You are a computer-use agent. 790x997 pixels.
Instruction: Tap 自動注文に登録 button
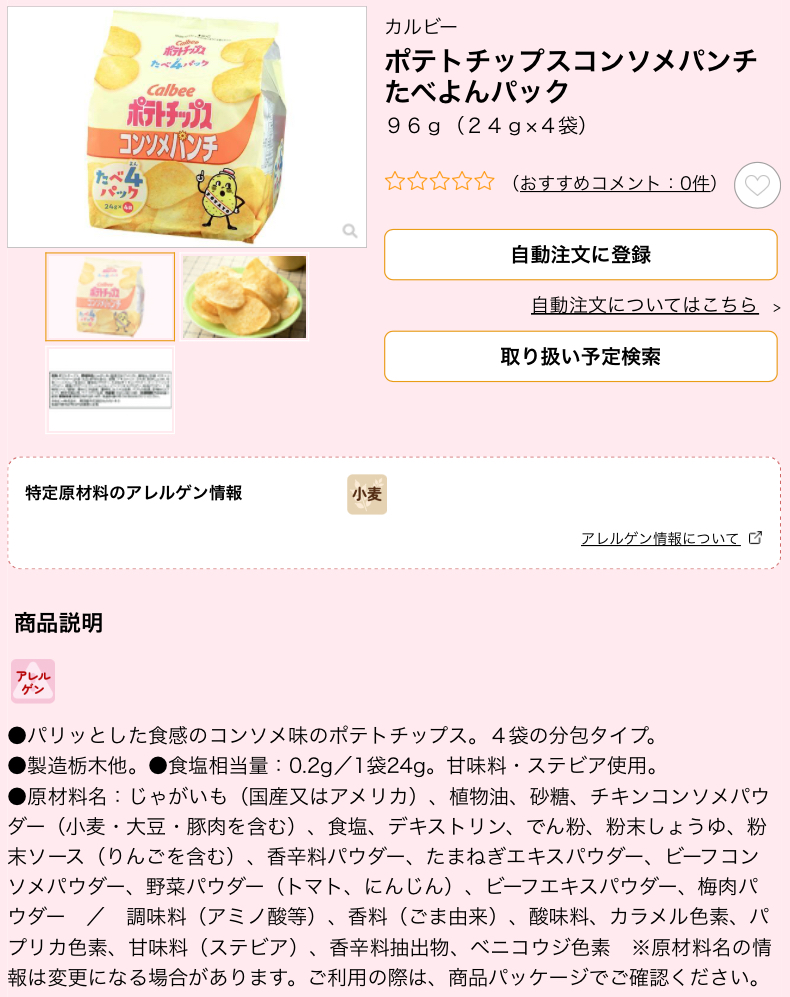[580, 255]
